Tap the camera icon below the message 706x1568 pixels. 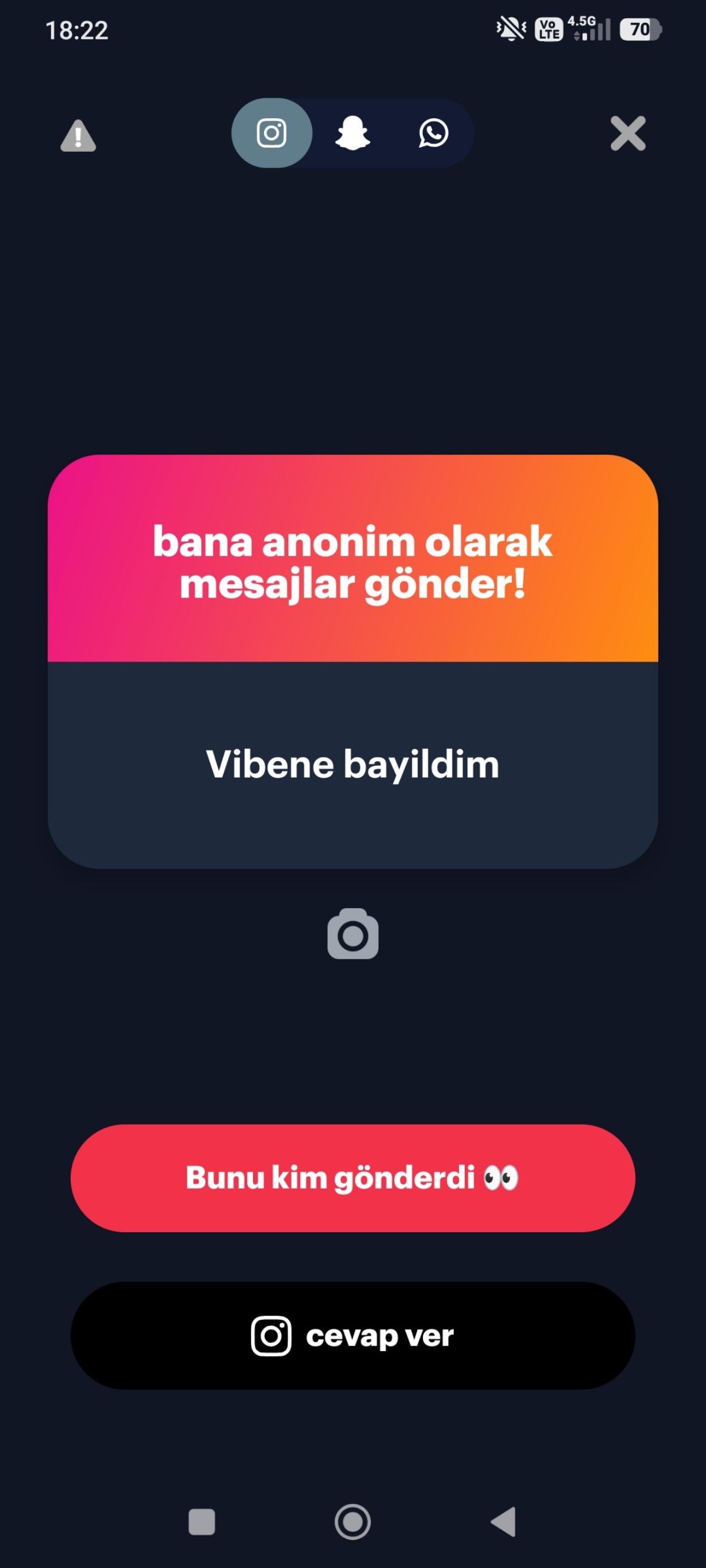click(352, 934)
